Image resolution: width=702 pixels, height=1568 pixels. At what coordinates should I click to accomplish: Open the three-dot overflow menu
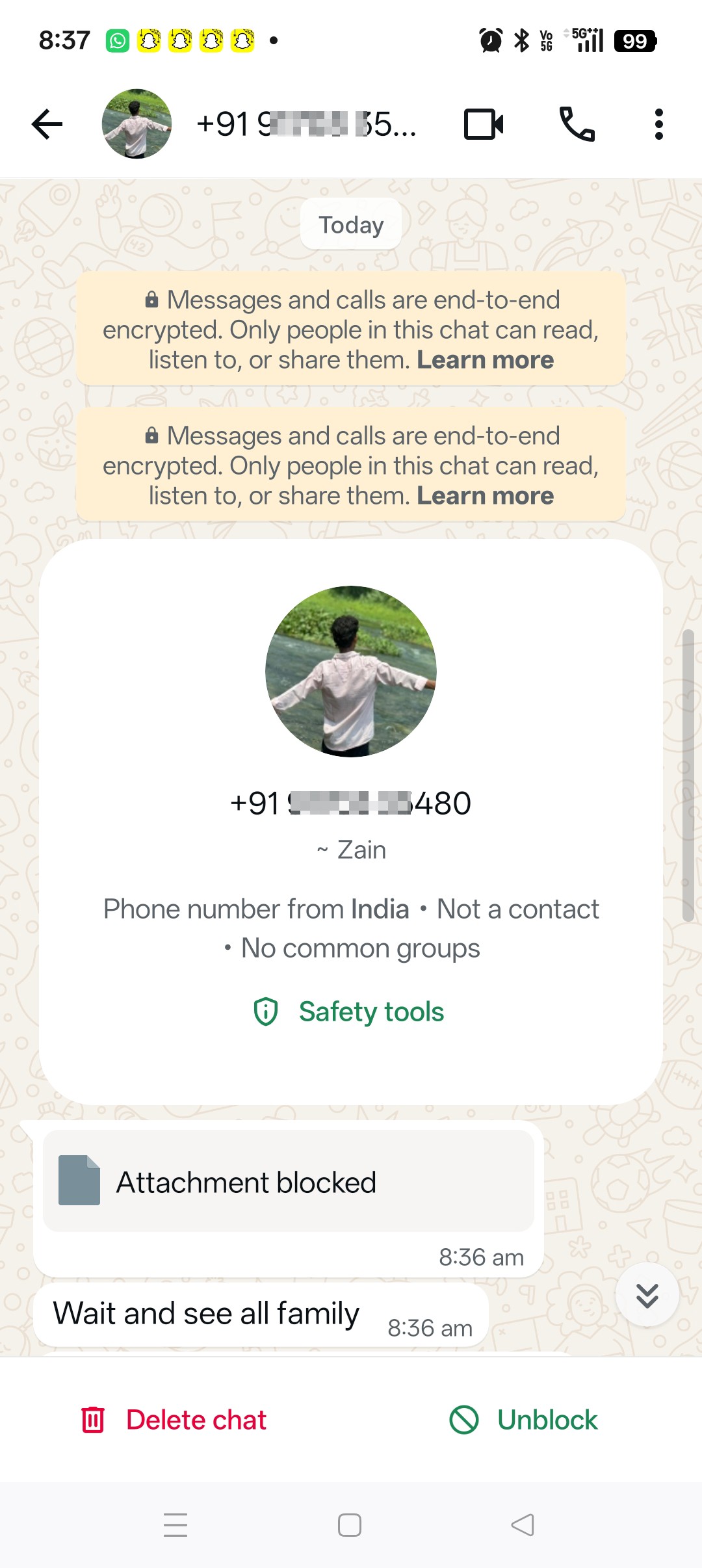click(659, 124)
